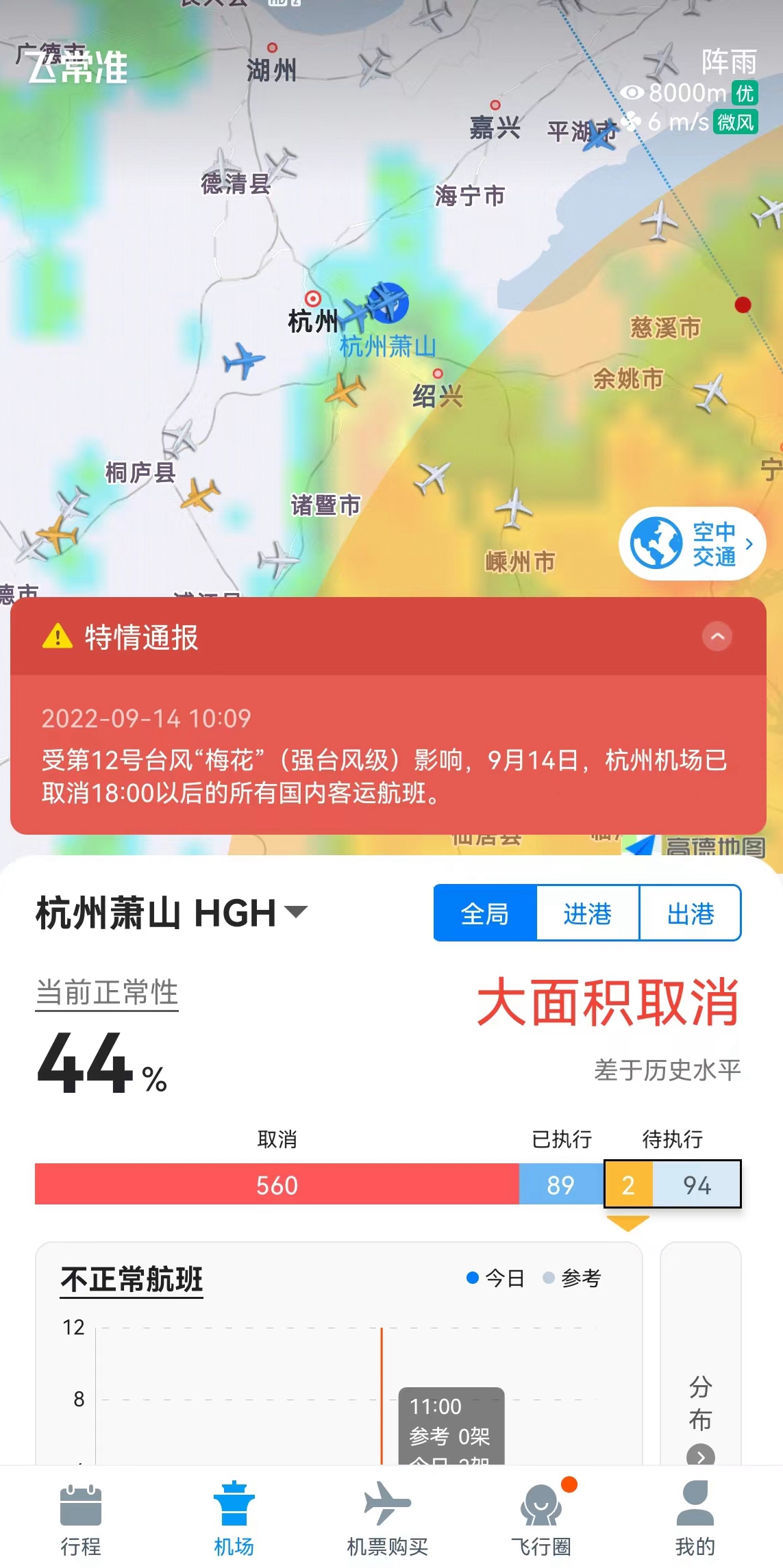Screen dimensions: 783x1568
Task: Tap the 当前正常性 underlined label
Action: pyautogui.click(x=107, y=993)
